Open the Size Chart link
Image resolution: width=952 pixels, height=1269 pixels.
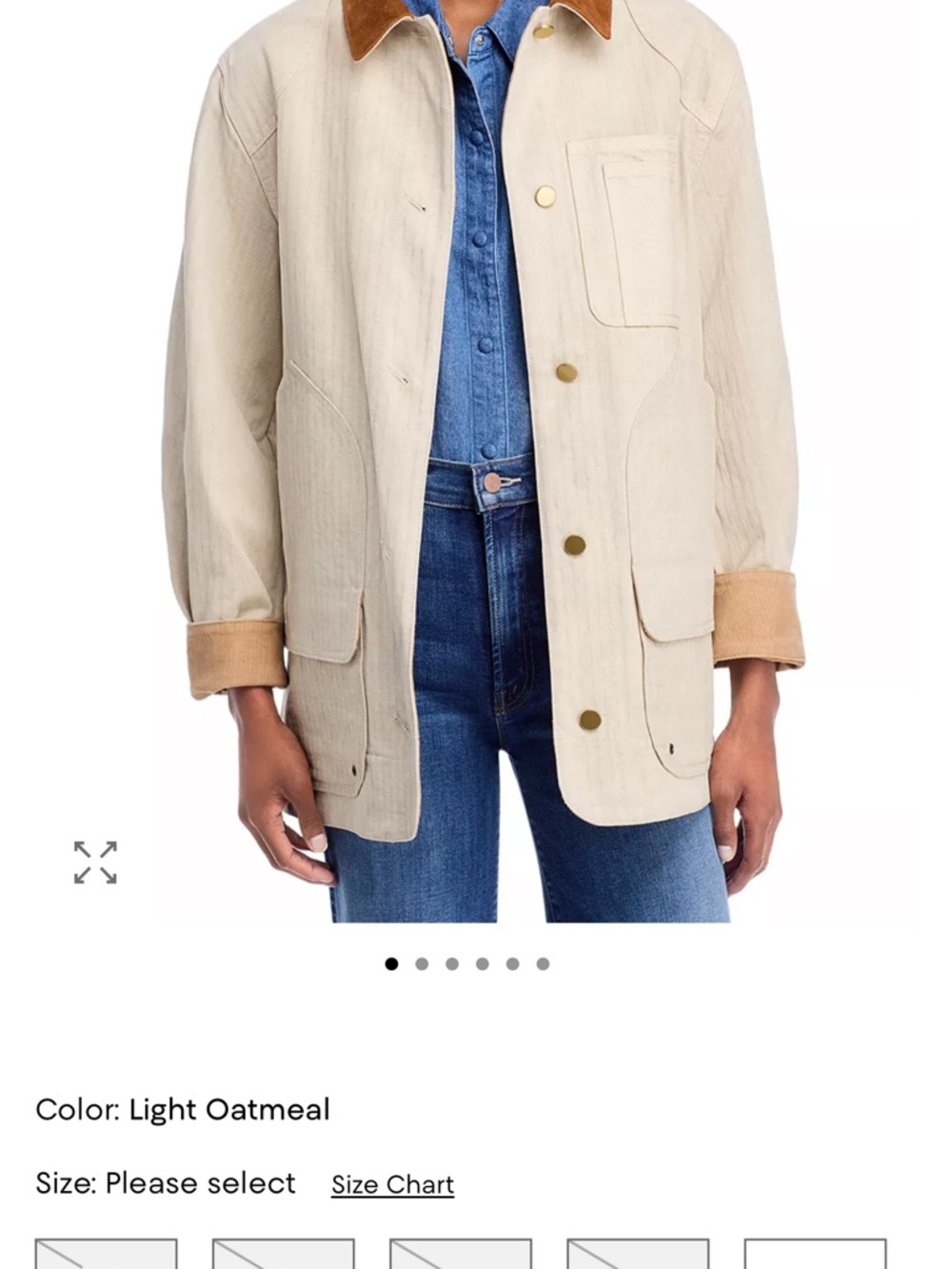391,1183
